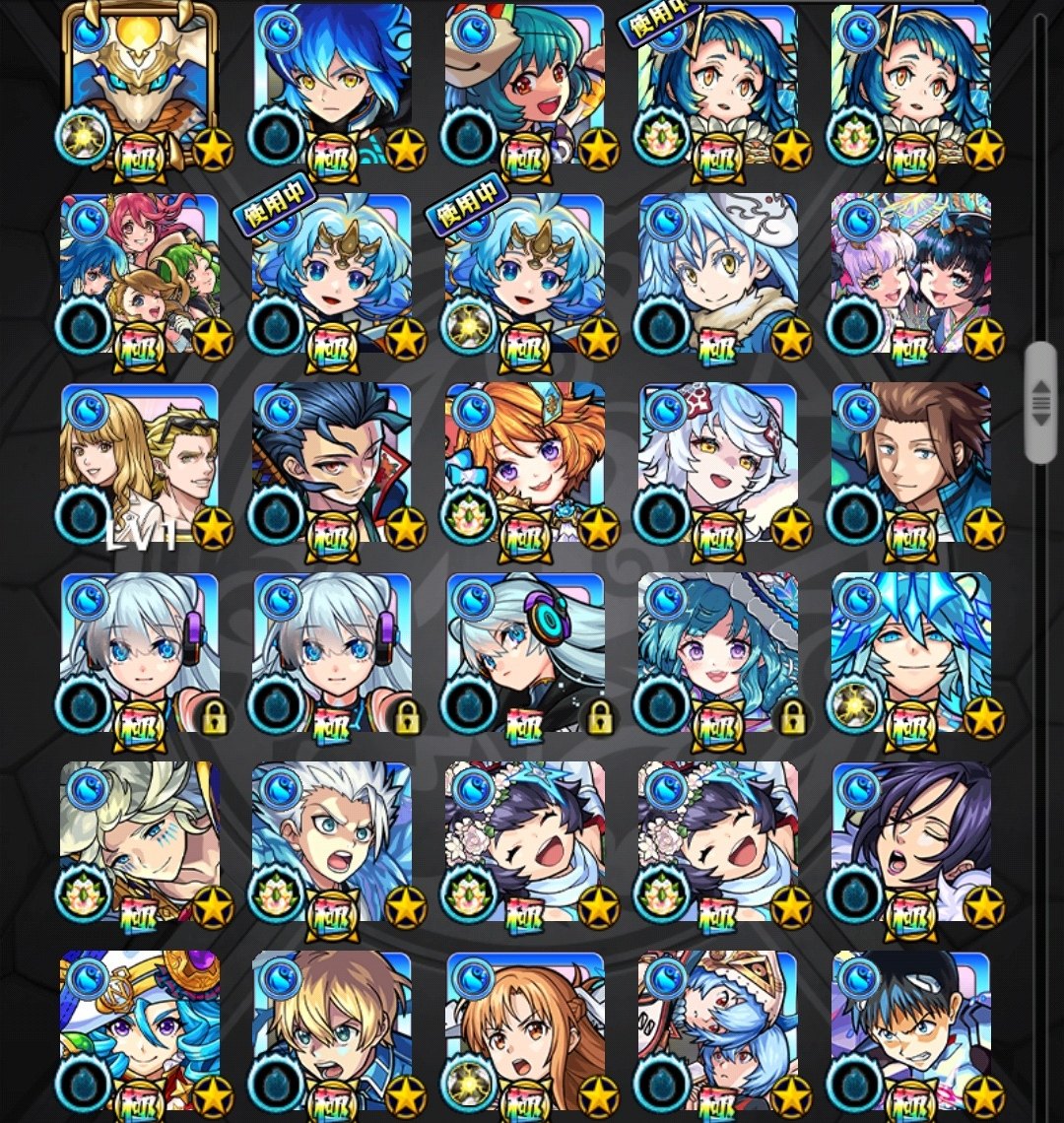This screenshot has height=1123, width=1064.
Task: Select the man with ice crystal crown
Action: 910,652
